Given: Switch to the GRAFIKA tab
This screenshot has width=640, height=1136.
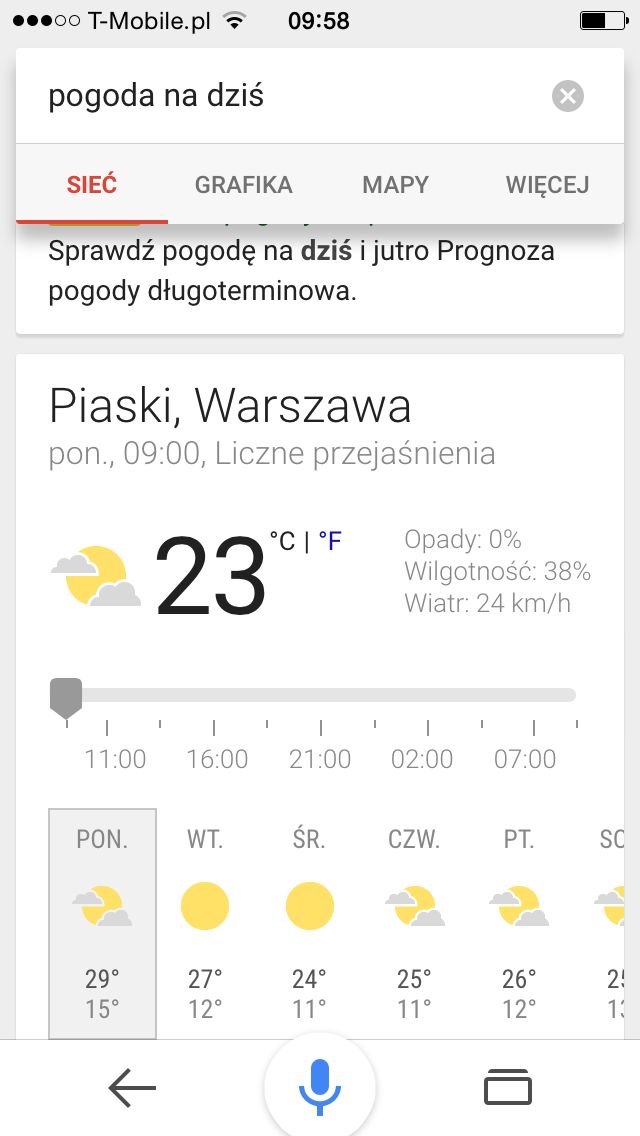Looking at the screenshot, I should tap(244, 185).
